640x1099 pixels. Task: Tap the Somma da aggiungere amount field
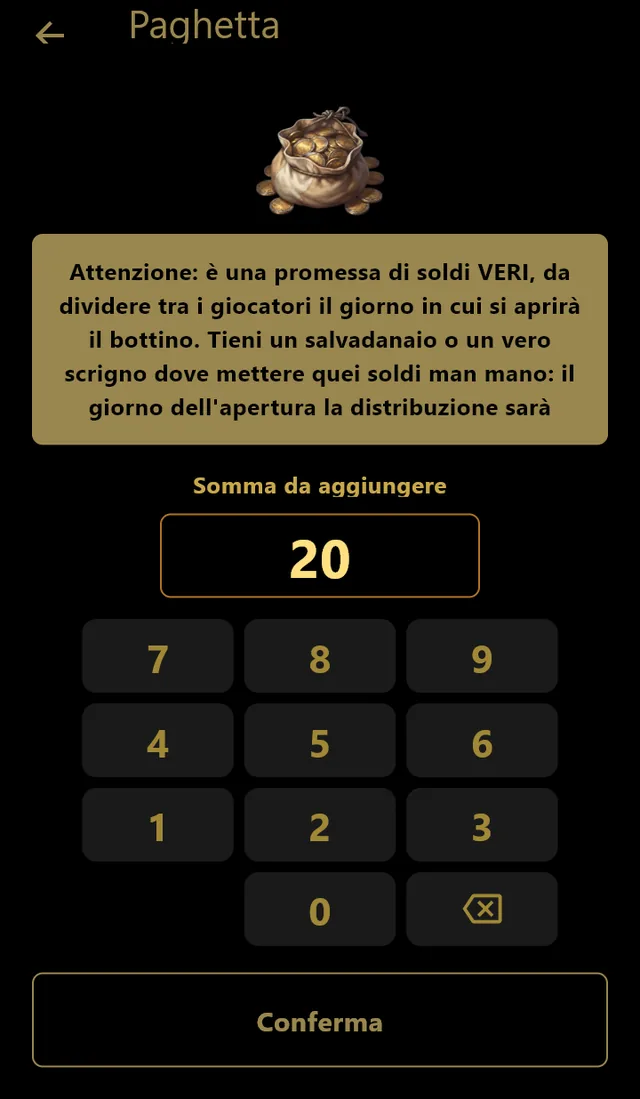(320, 556)
